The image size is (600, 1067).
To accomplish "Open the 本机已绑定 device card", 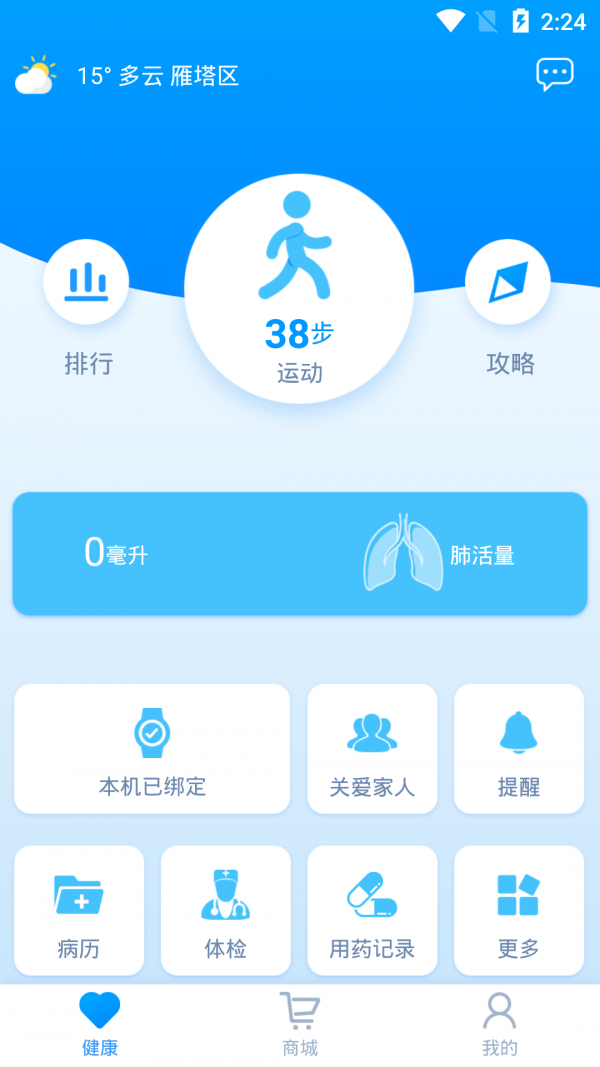I will 152,748.
